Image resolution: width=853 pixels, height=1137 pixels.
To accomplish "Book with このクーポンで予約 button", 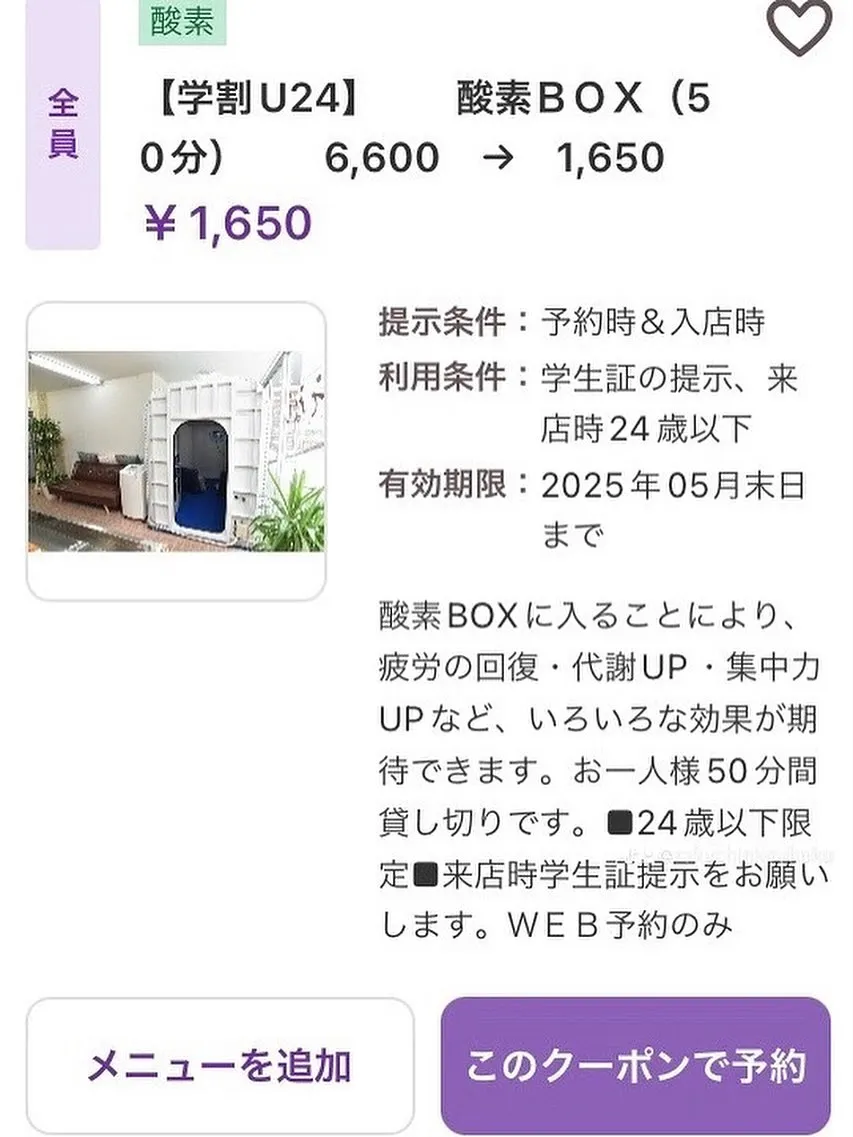I will tap(635, 1065).
